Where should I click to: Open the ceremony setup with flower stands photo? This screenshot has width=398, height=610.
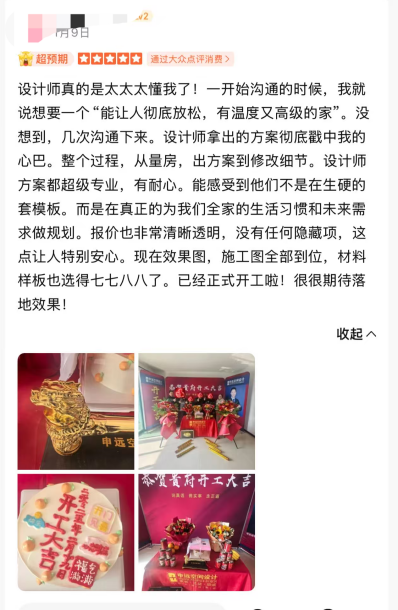pos(197,411)
